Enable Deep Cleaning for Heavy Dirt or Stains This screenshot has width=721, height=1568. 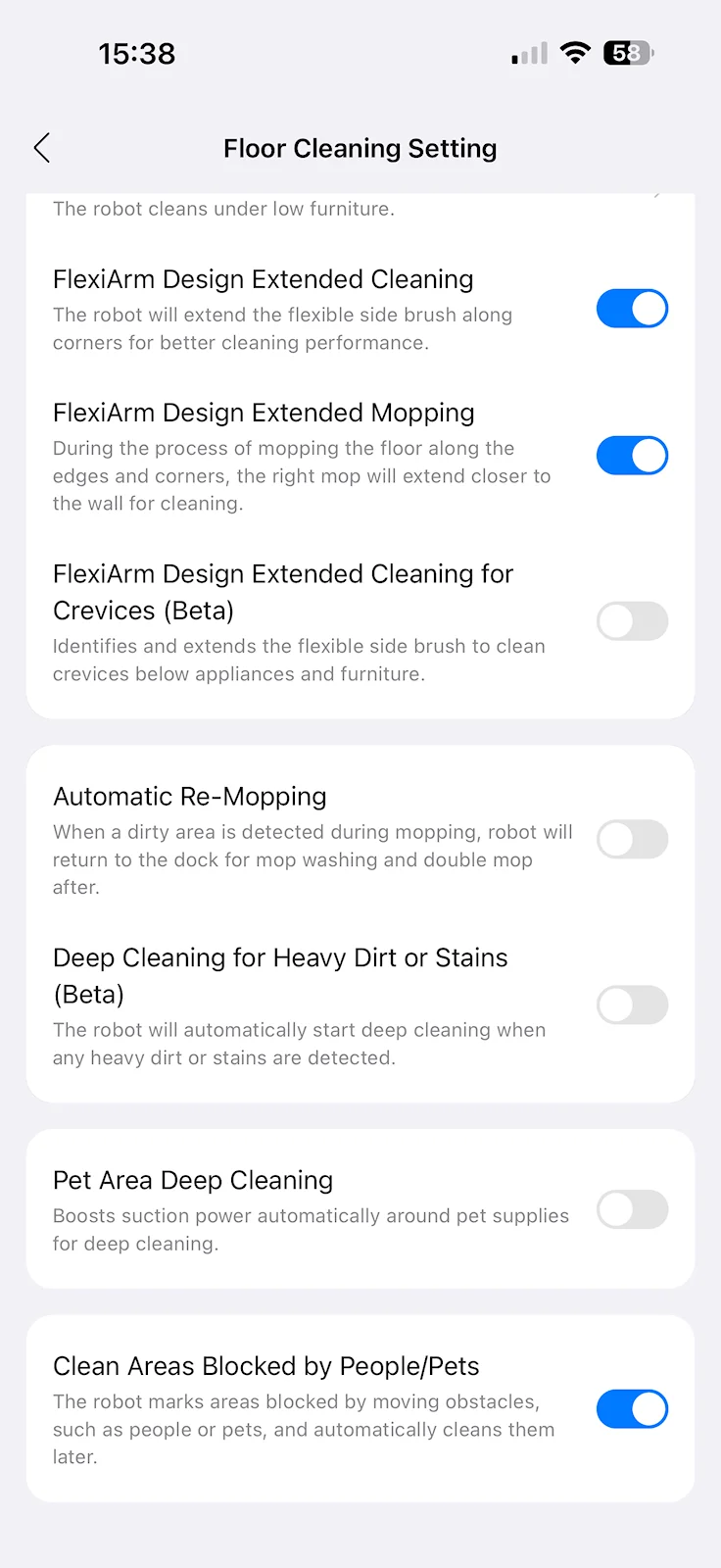(x=632, y=1005)
